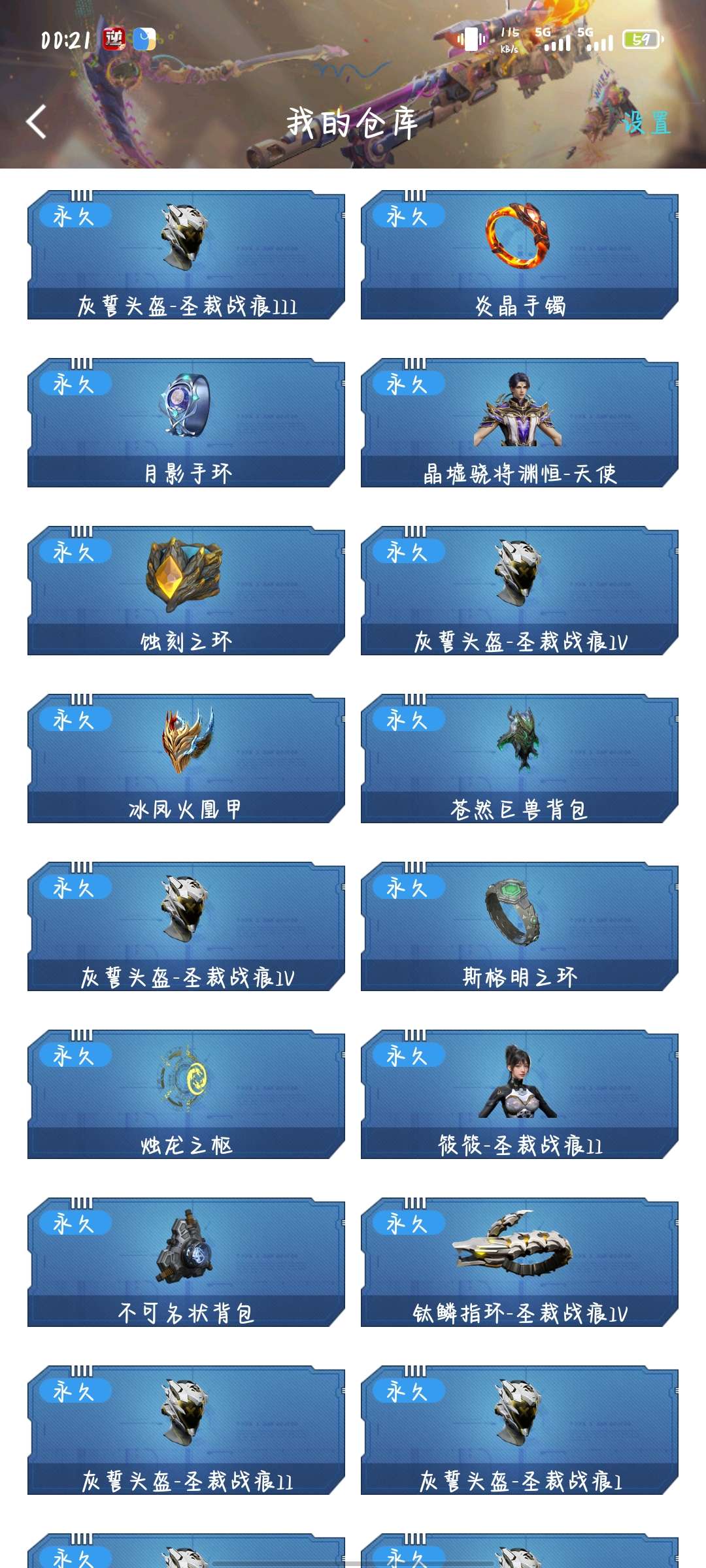View the 钛鳞指环-圣裁战痕IV item
The width and height of the screenshot is (706, 1568).
(520, 1263)
